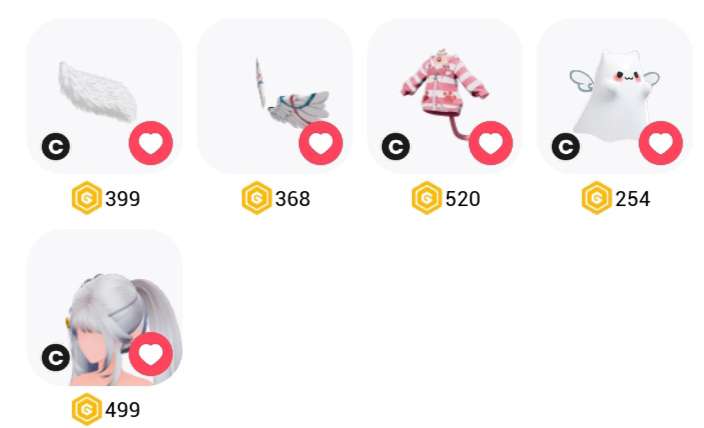Open the 368 wings with staff item
The height and width of the screenshot is (428, 704).
274,96
